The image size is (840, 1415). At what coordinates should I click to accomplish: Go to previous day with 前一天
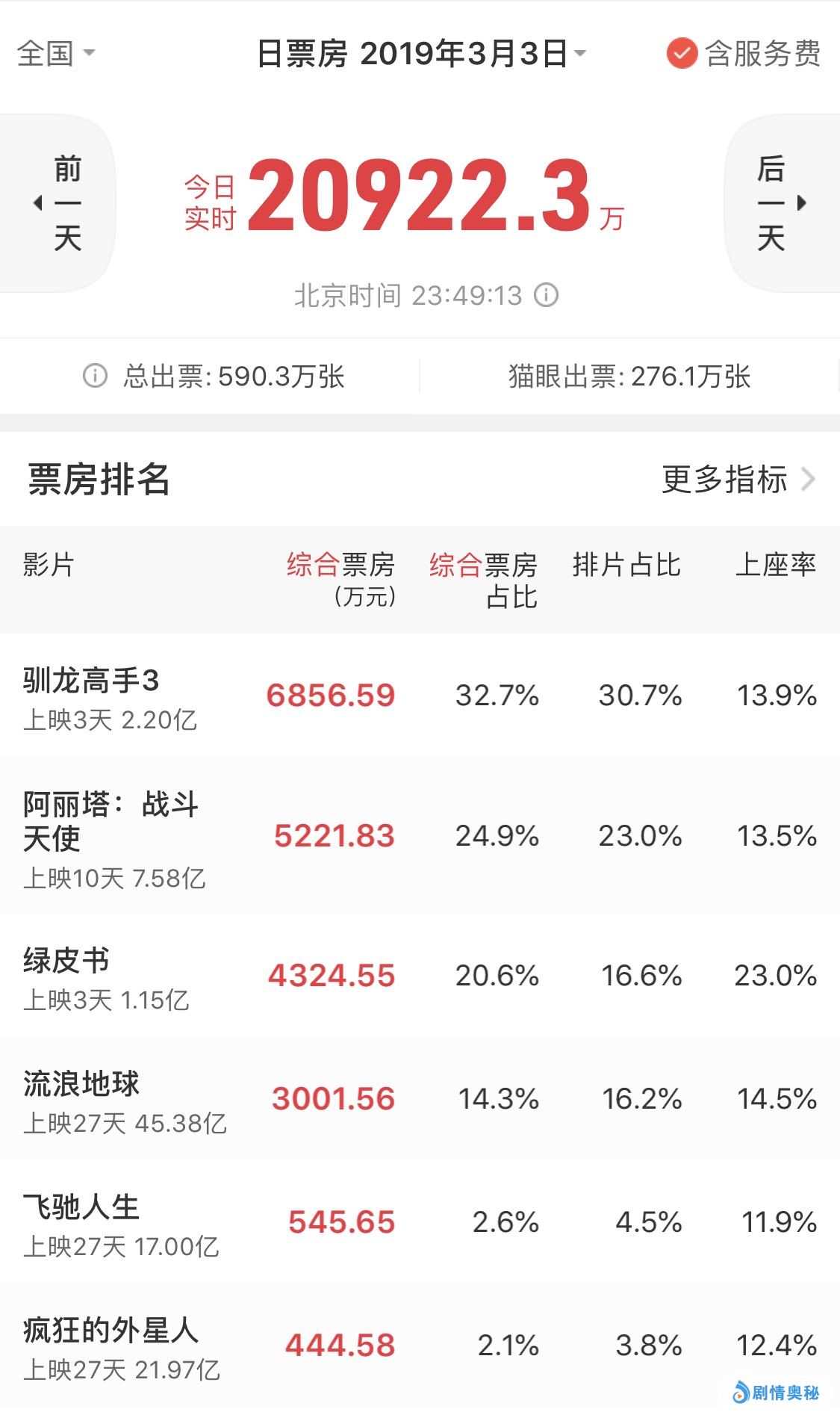[x=58, y=202]
